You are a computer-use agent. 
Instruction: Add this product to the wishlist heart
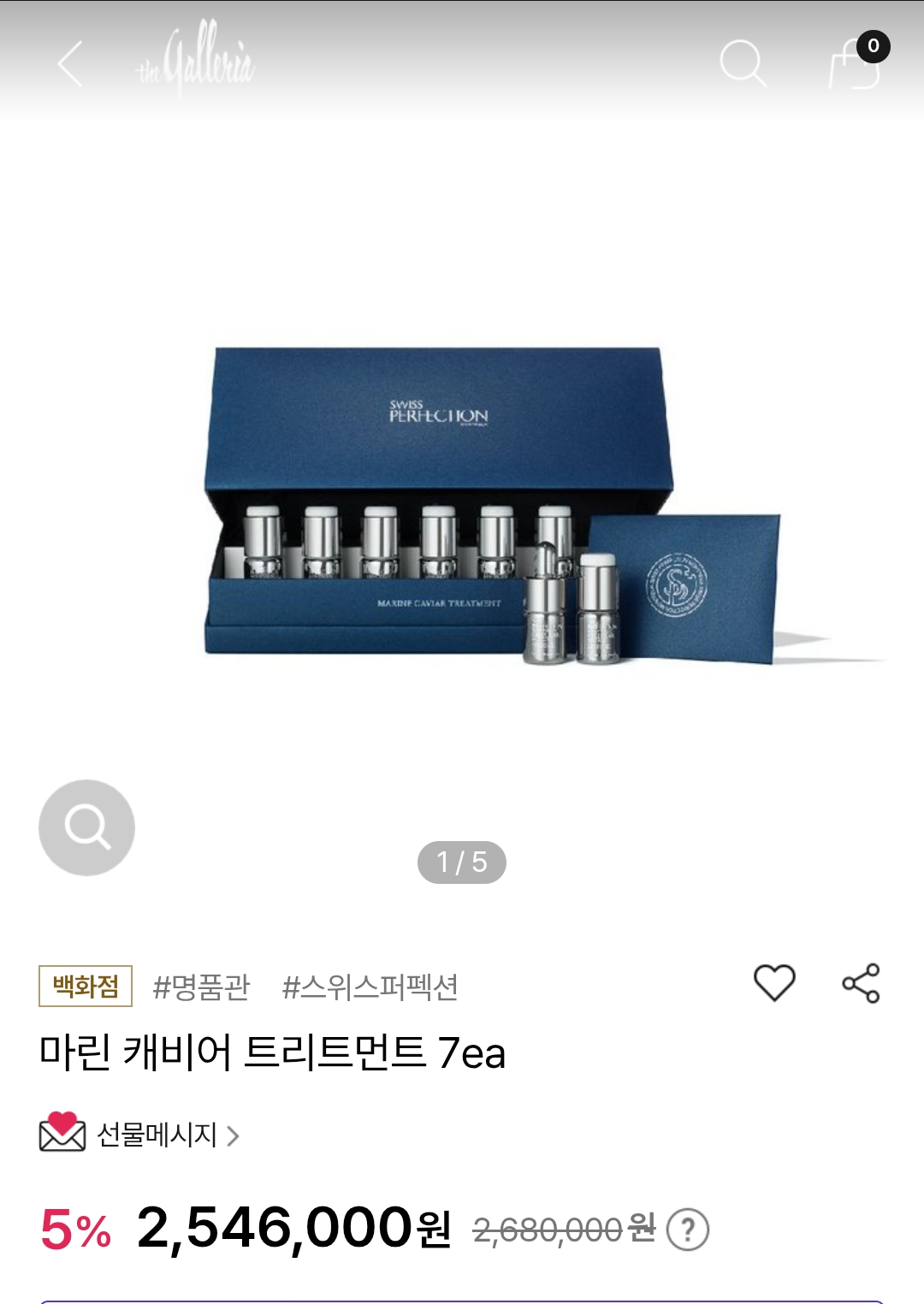[774, 982]
